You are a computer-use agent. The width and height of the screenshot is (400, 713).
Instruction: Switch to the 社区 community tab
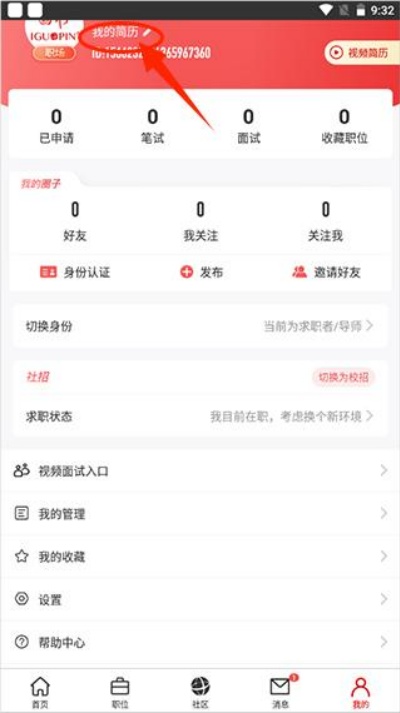(200, 692)
